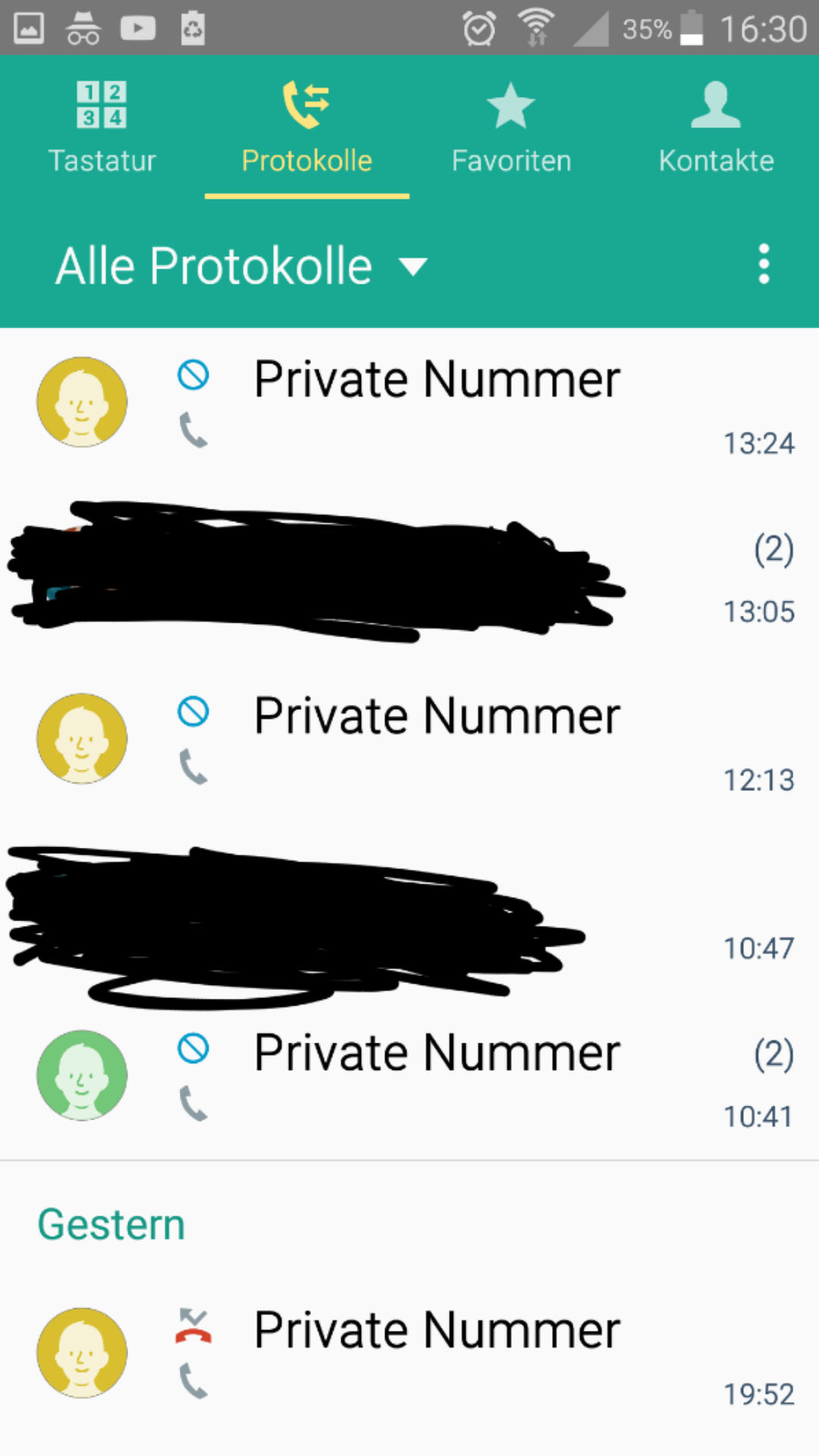Expand the (2) grouped calls at 10:41
Screen dimensions: 819x1456
(x=772, y=1053)
